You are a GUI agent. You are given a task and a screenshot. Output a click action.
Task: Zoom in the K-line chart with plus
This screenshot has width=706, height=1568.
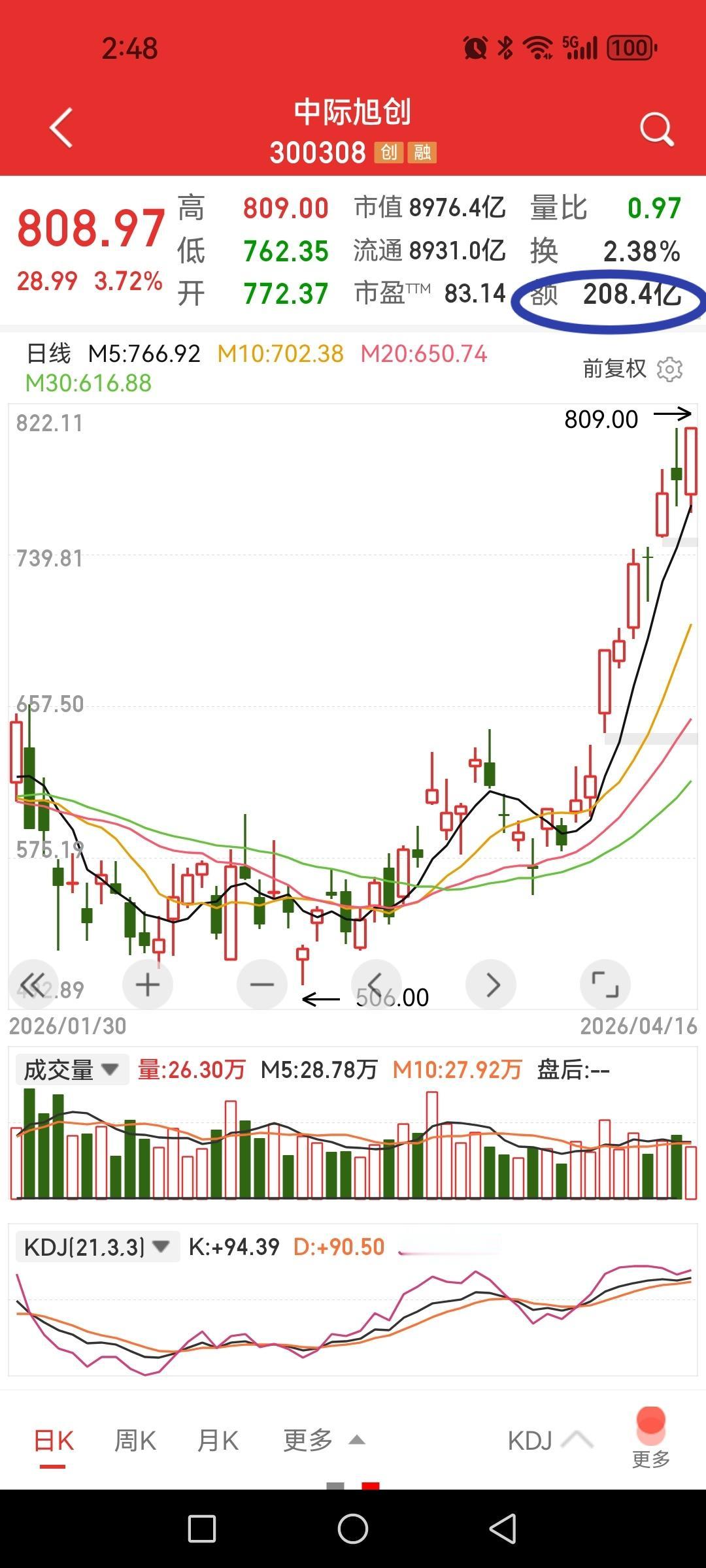coord(148,984)
